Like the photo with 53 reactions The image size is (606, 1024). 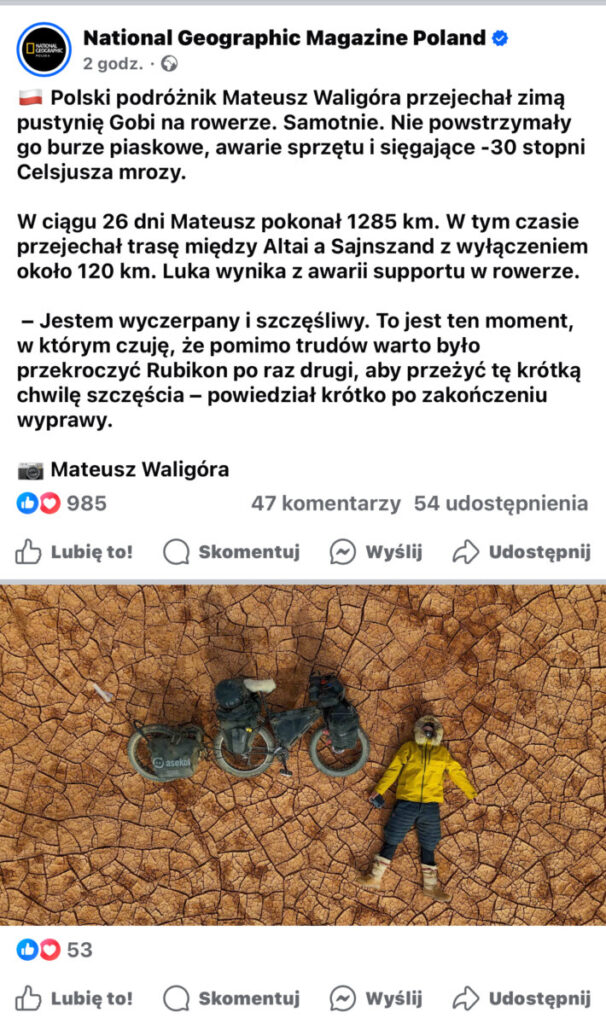point(74,997)
